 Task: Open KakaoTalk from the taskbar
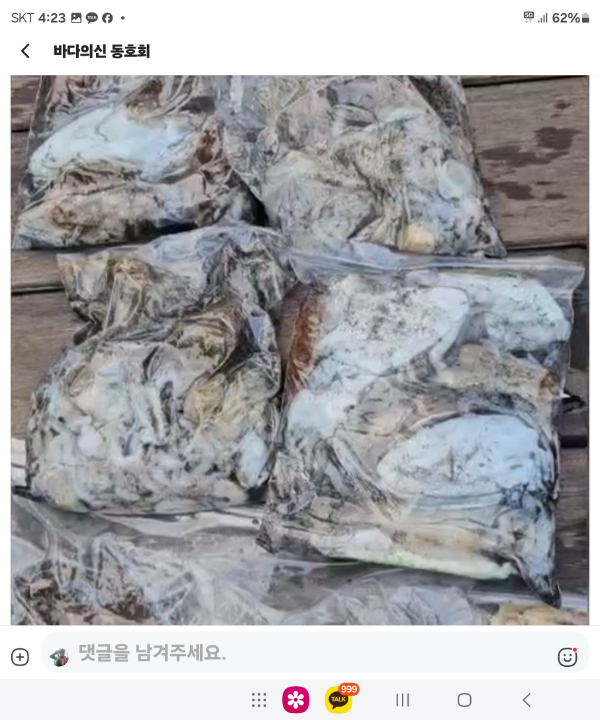[339, 699]
